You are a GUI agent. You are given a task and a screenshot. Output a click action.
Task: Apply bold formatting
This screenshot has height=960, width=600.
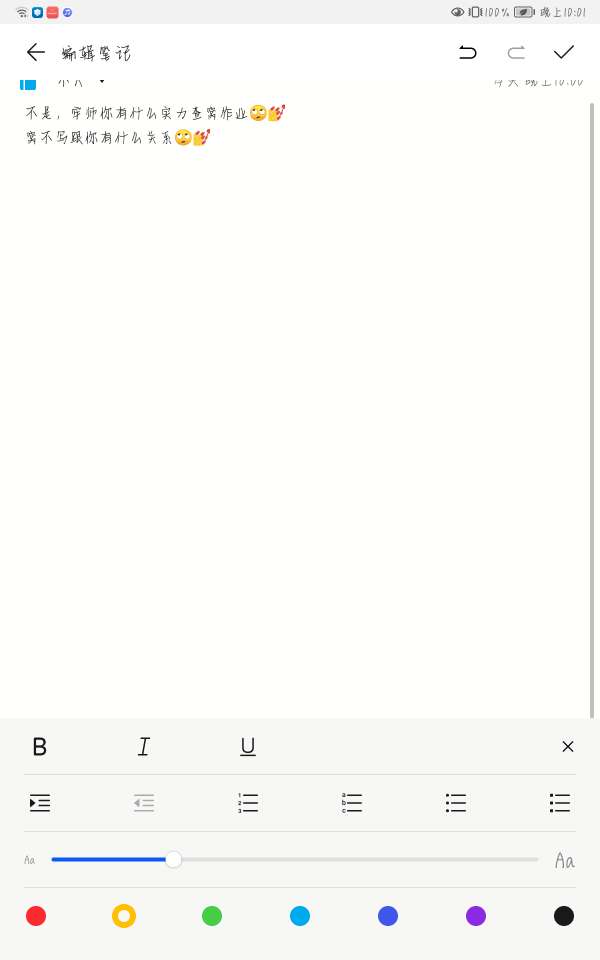click(x=40, y=747)
